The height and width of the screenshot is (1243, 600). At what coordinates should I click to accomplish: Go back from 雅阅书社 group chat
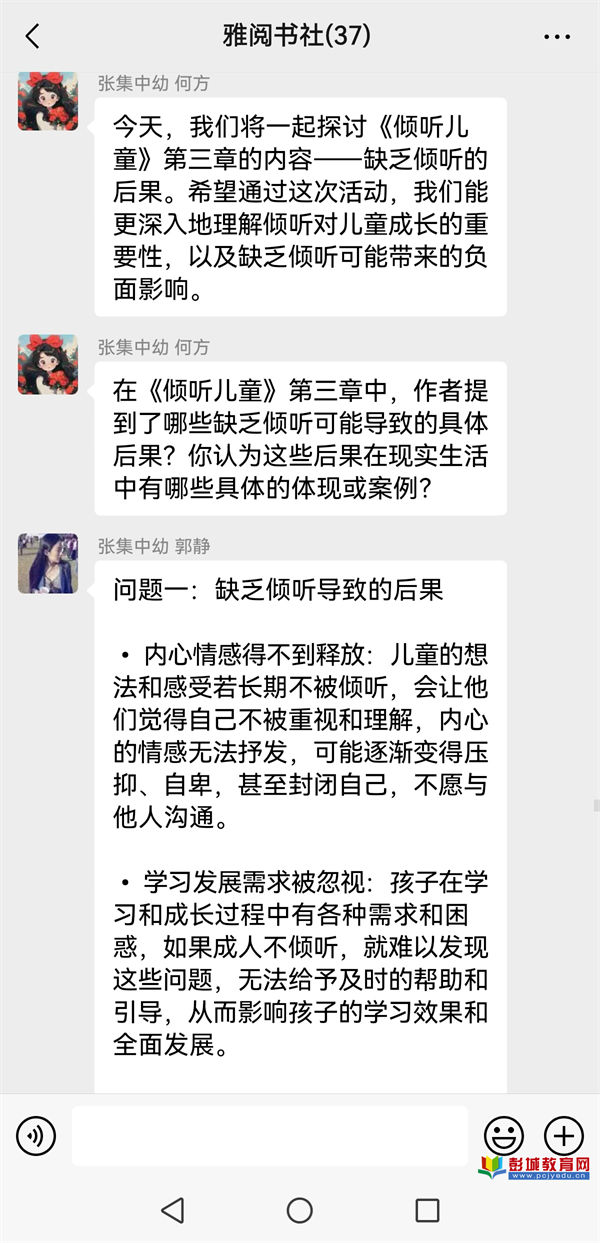[x=32, y=37]
